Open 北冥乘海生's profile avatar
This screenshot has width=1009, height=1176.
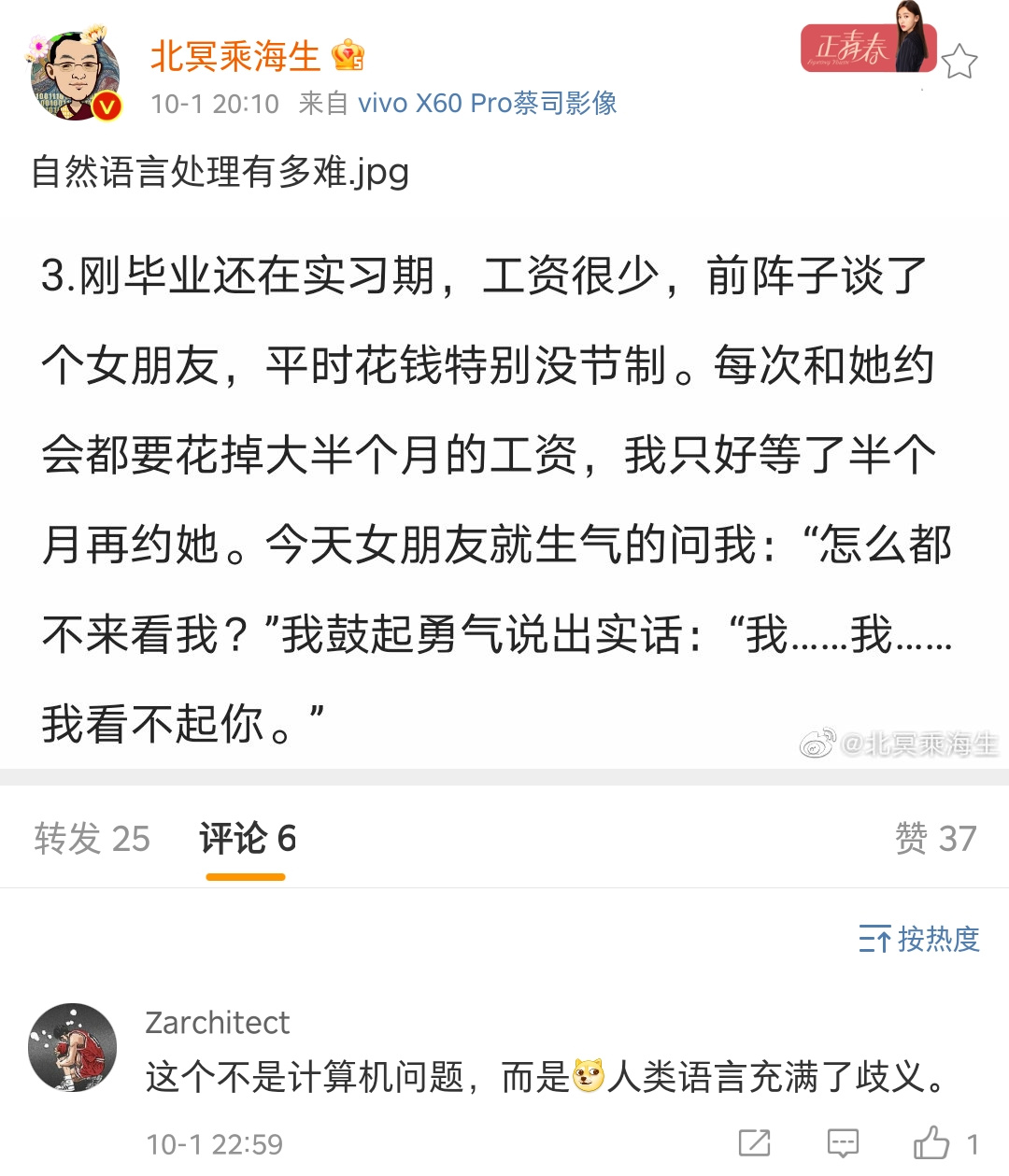pos(75,75)
